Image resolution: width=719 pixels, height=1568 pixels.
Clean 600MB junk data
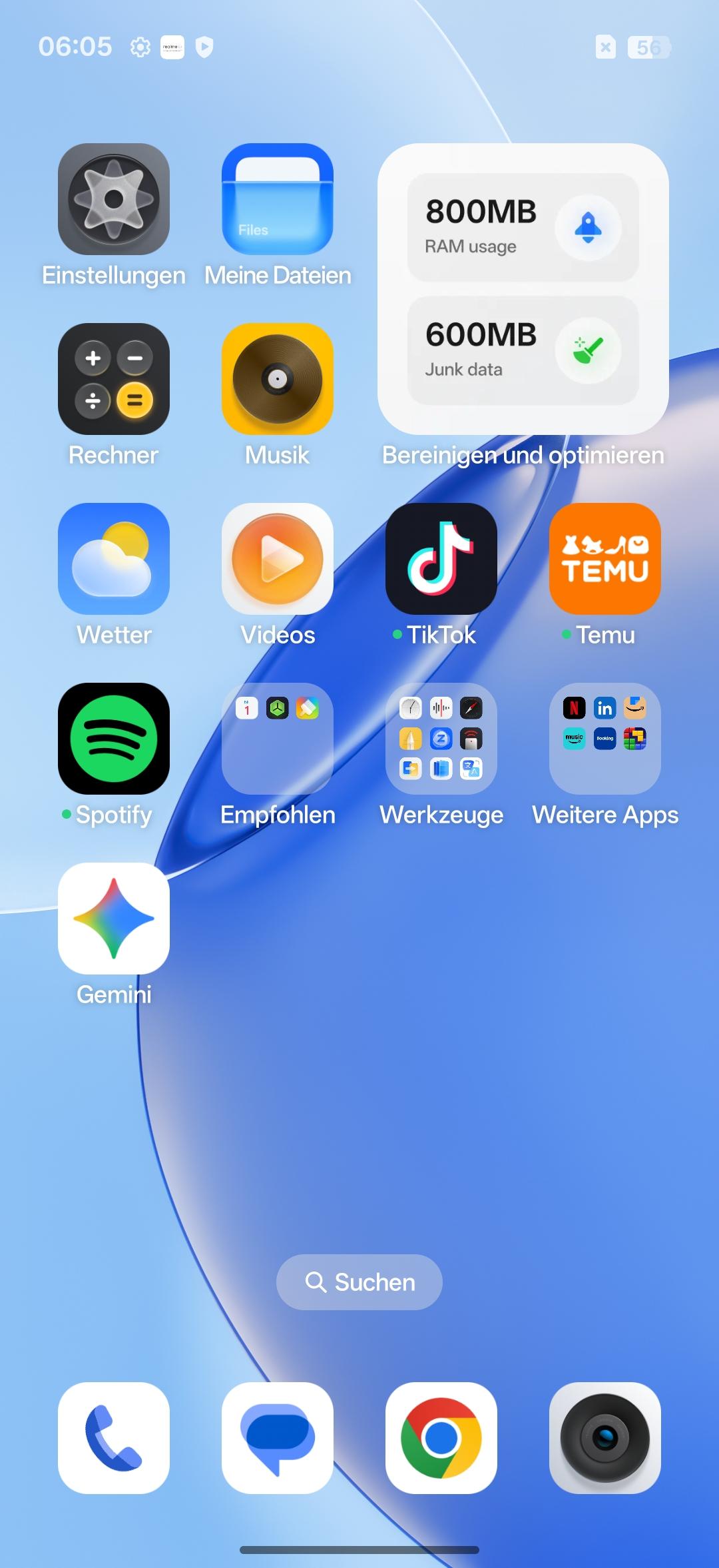point(588,350)
